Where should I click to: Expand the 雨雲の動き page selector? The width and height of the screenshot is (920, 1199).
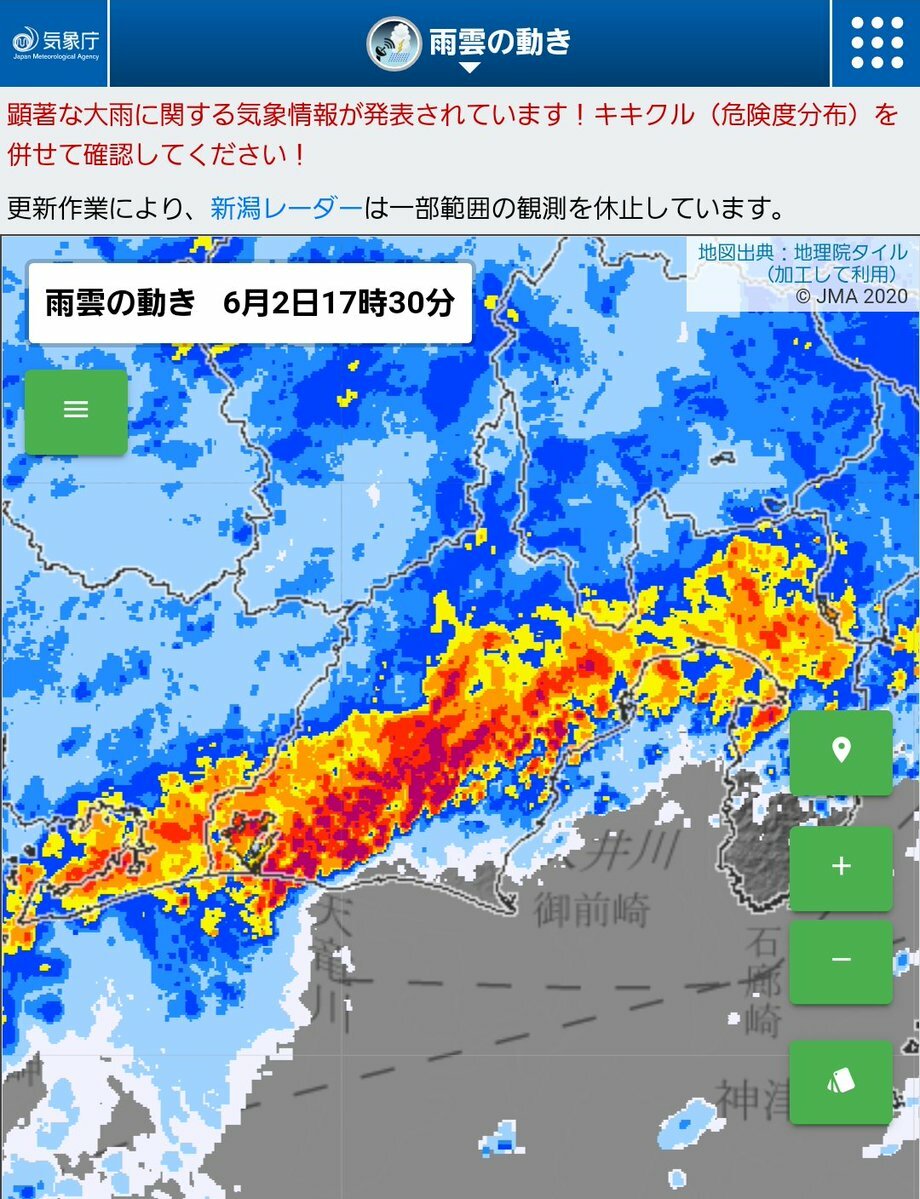pyautogui.click(x=469, y=44)
